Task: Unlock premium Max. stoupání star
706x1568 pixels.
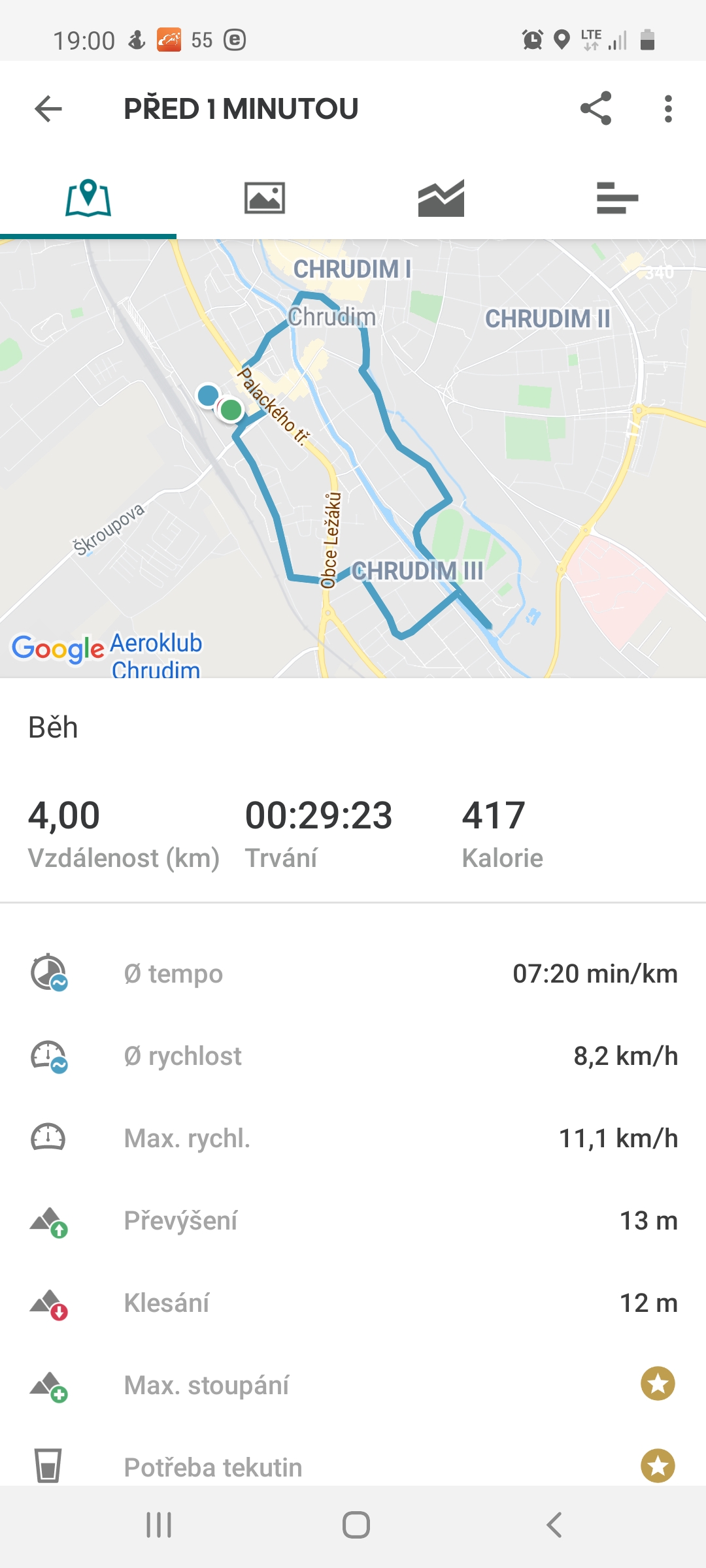Action: 658,1384
